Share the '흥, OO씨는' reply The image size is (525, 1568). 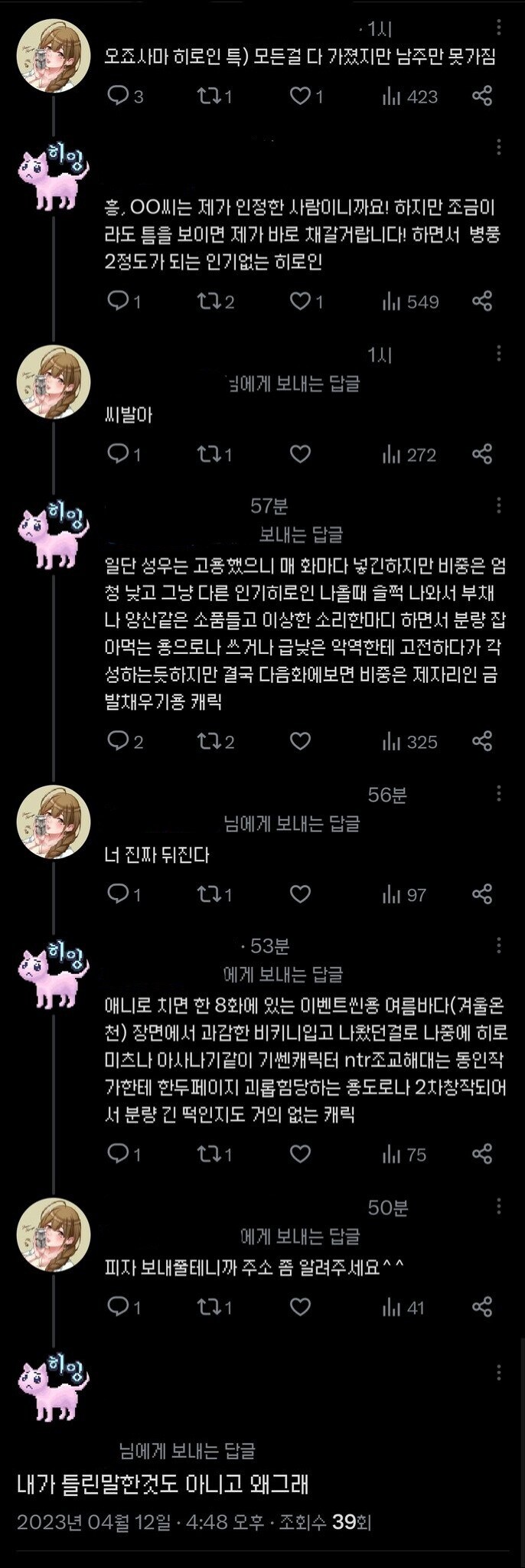482,301
